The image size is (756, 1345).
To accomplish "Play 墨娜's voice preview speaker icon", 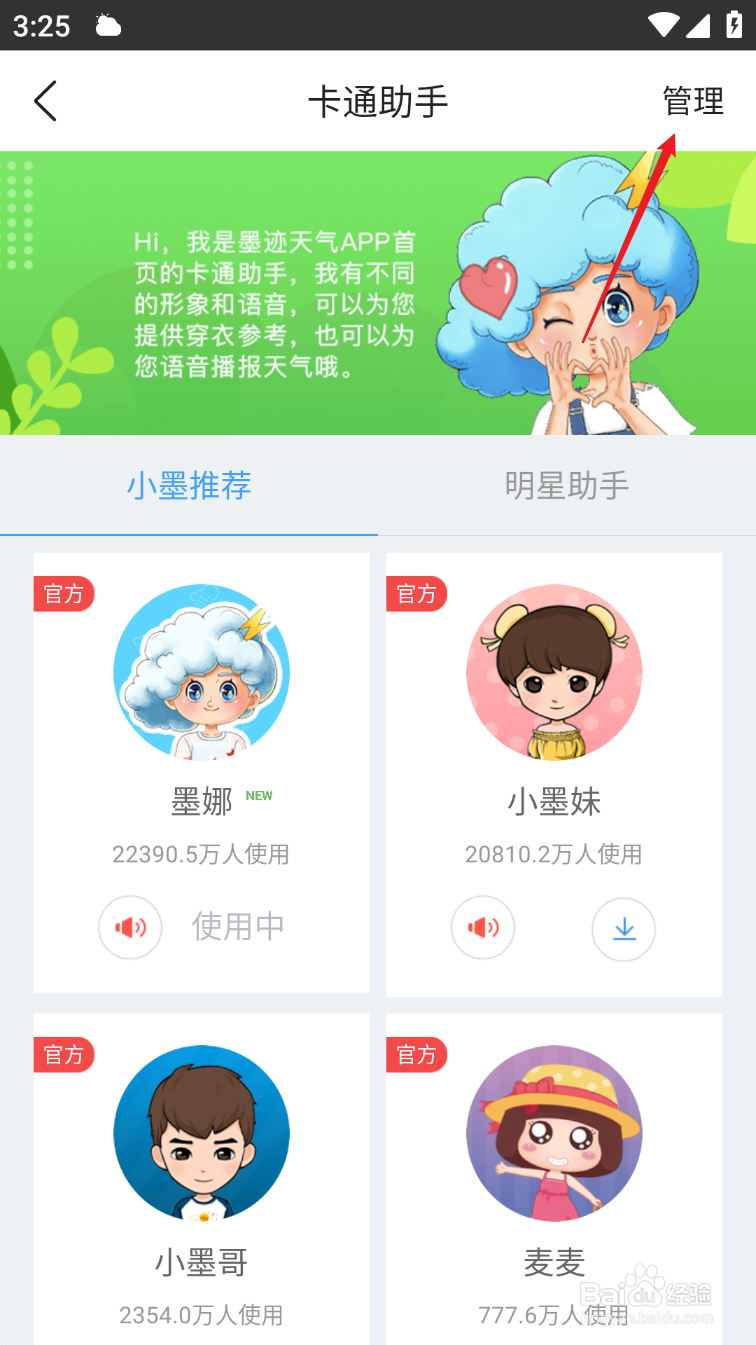I will tap(130, 927).
